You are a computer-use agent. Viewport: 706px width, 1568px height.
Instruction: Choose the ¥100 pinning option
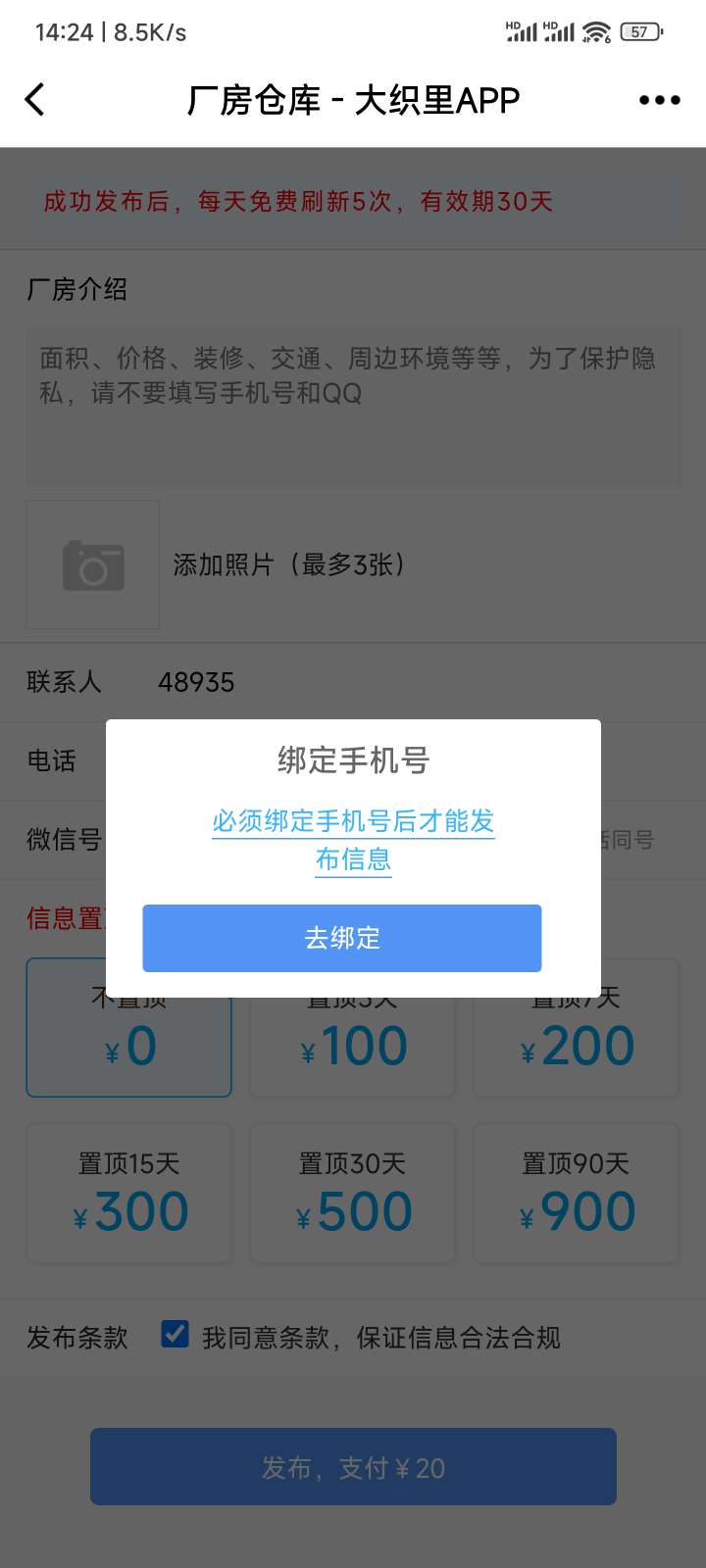[353, 1047]
